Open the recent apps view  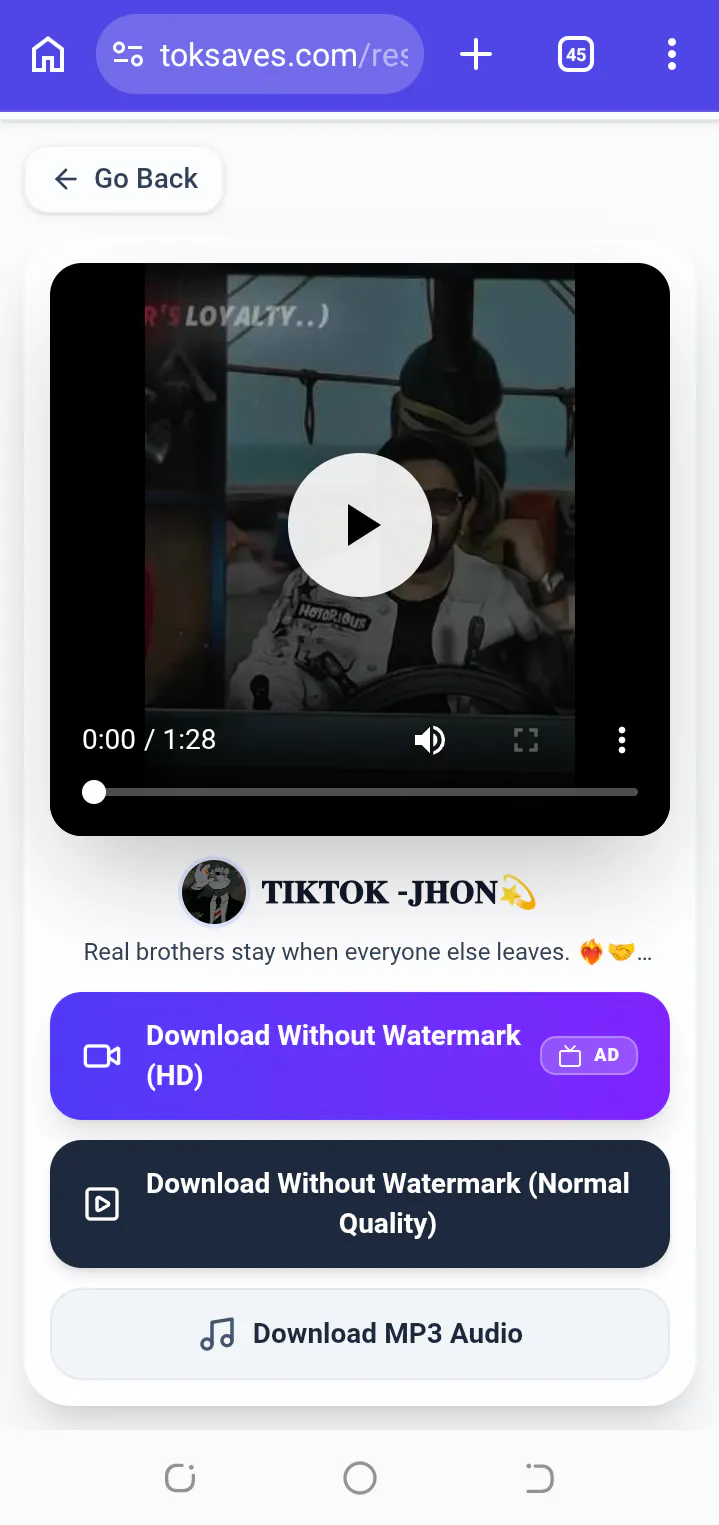[180, 1478]
